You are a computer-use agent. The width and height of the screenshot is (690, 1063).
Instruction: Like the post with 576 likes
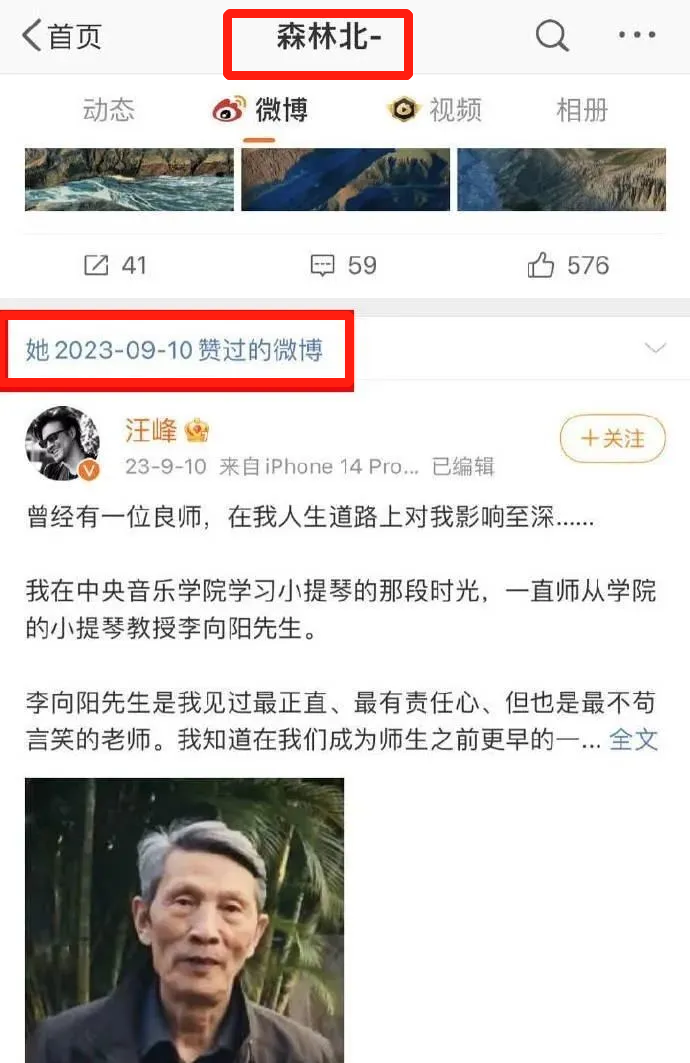[x=567, y=265]
